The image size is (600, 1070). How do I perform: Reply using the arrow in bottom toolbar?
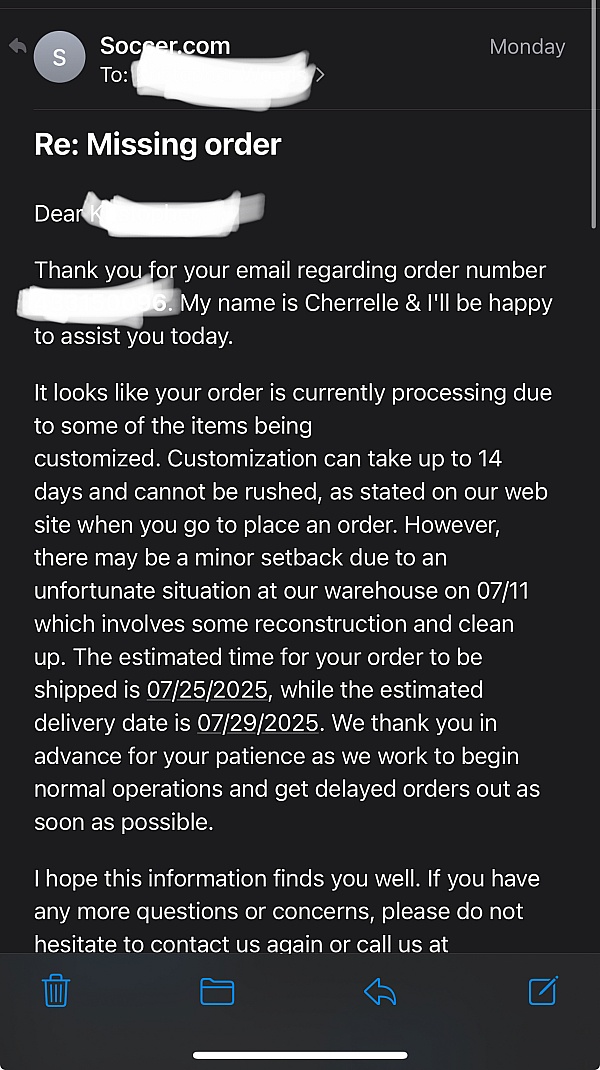tap(380, 992)
